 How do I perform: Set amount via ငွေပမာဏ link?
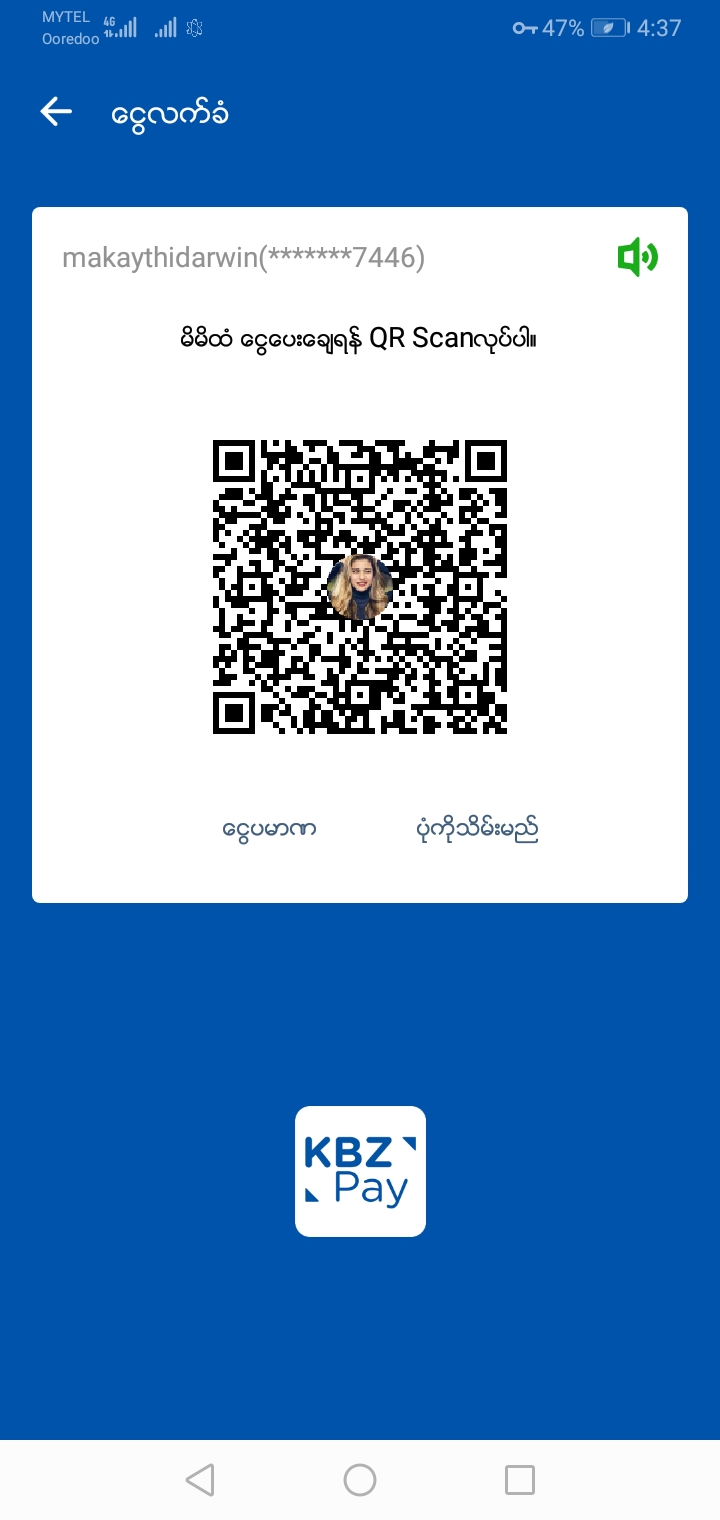[x=269, y=829]
